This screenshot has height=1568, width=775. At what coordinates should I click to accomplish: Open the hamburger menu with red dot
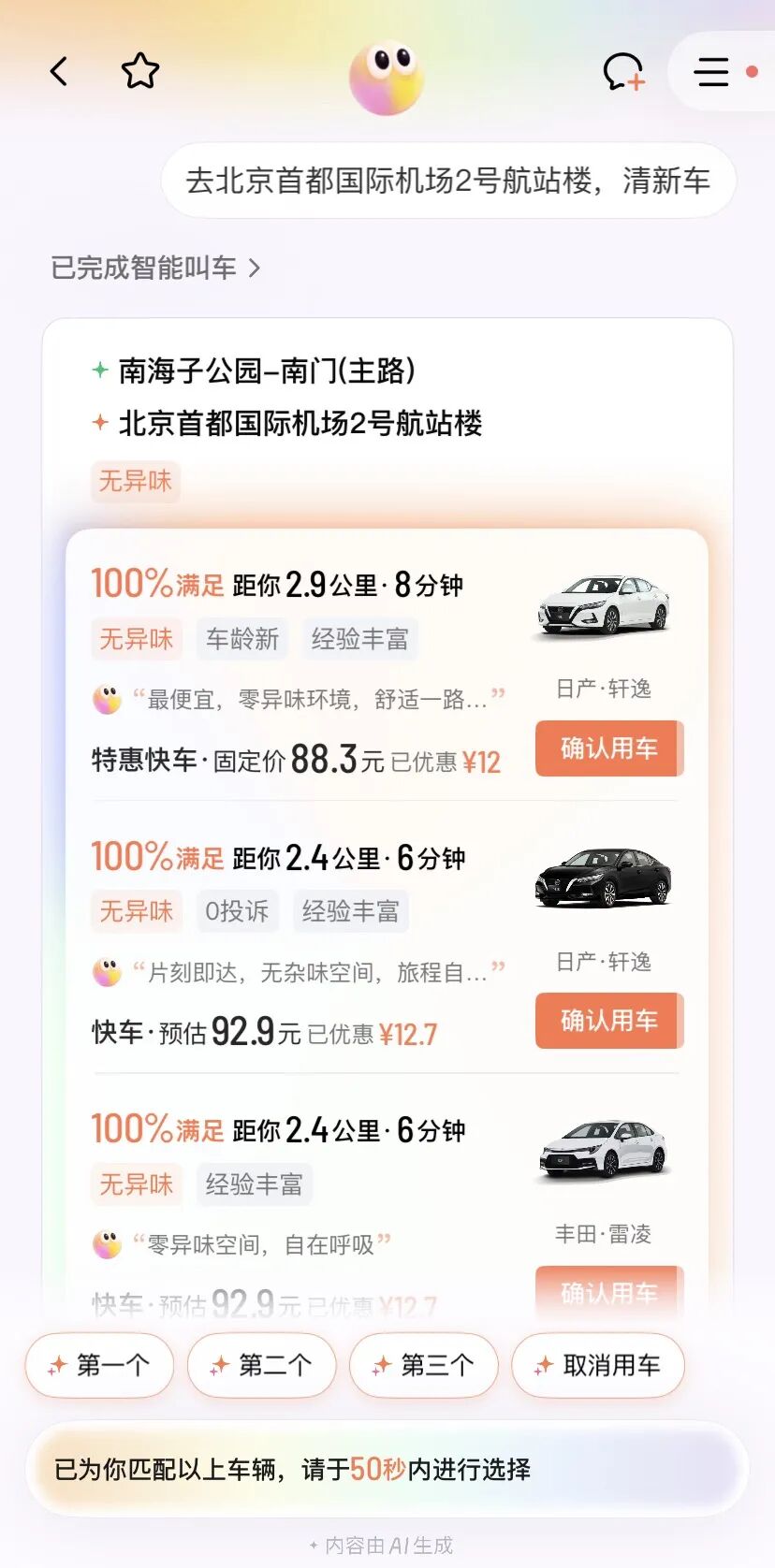(711, 71)
